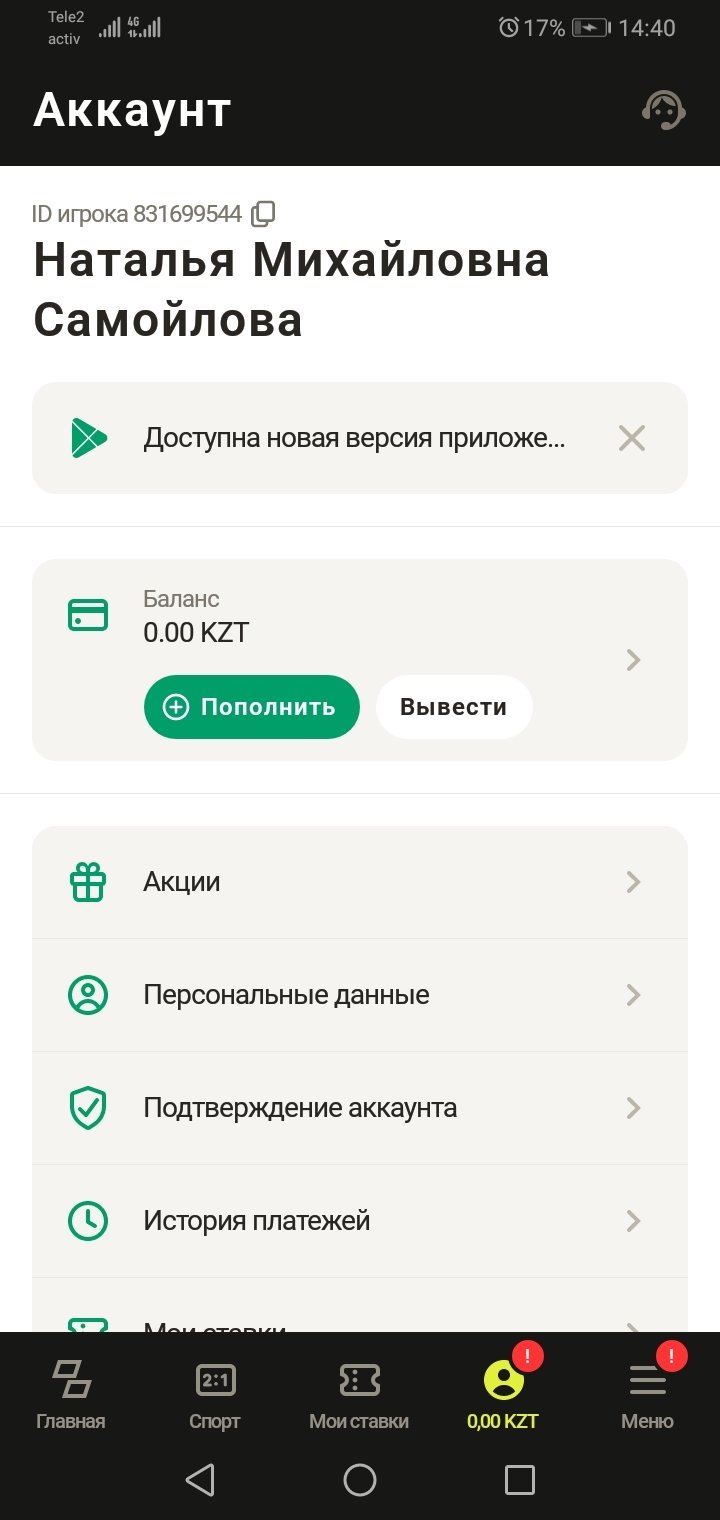Screen dimensions: 720x1520
Task: Open the support headset icon
Action: [x=663, y=110]
